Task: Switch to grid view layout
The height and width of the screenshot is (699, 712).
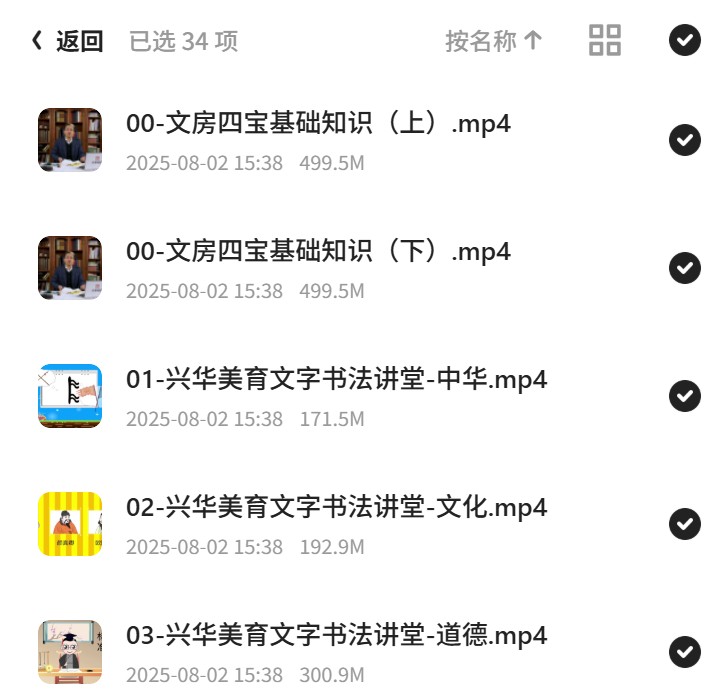Action: [x=604, y=40]
